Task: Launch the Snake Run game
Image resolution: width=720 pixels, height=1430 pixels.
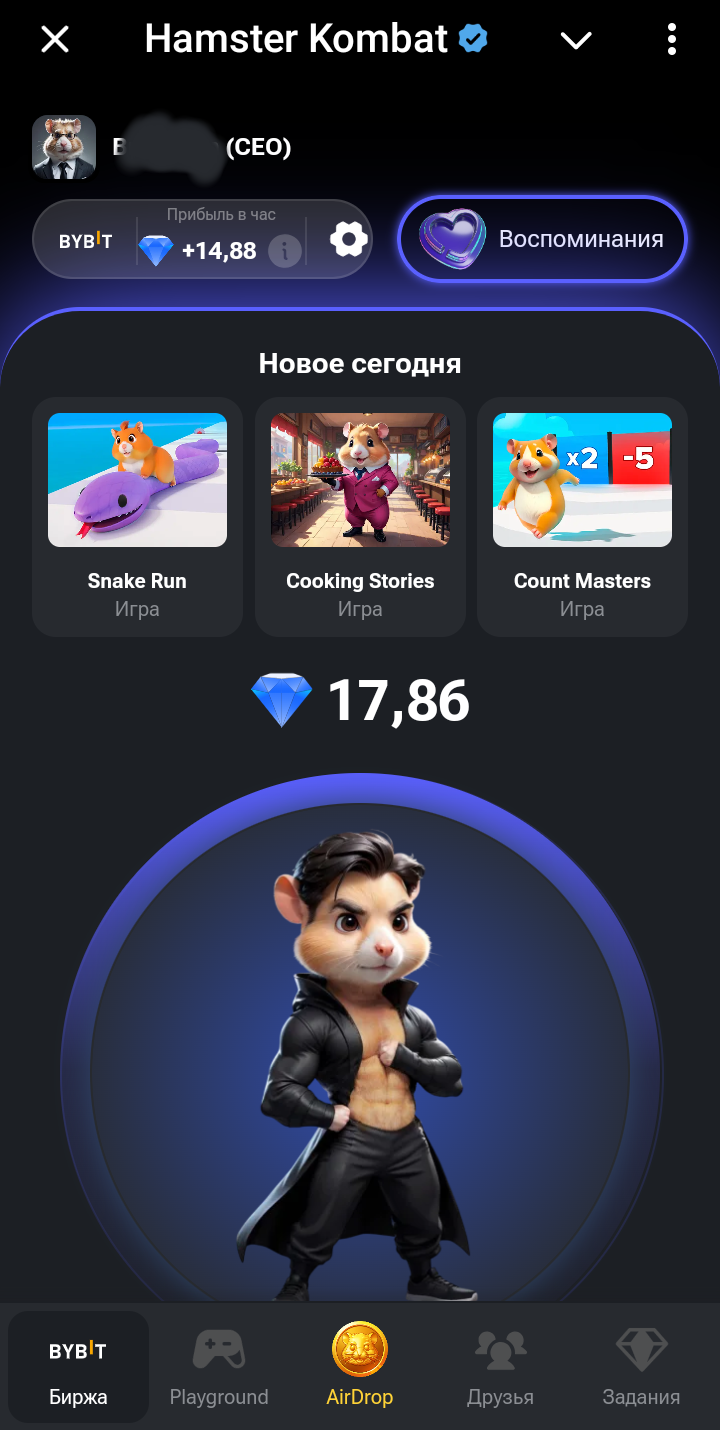Action: pos(137,516)
